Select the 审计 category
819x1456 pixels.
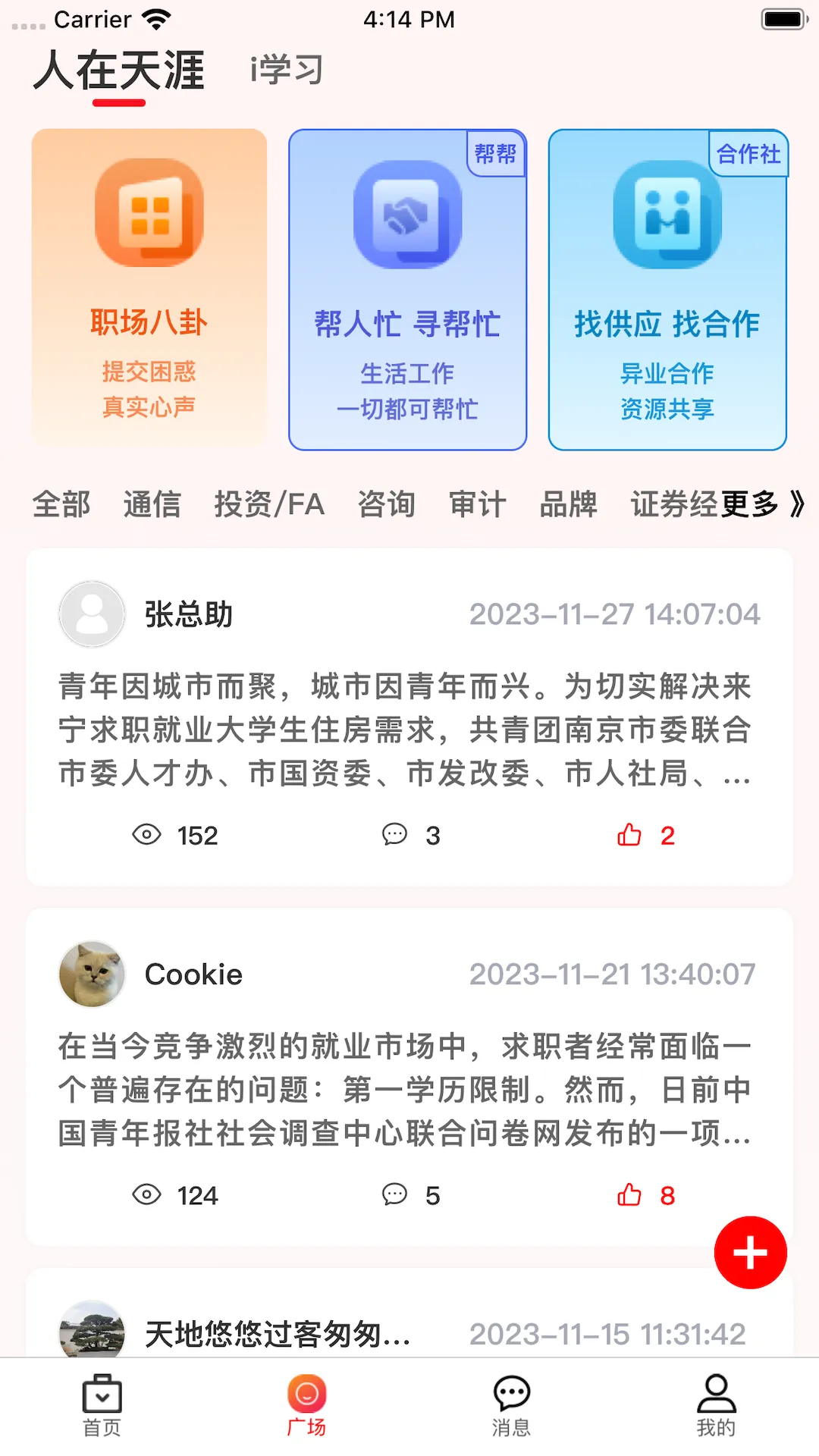479,504
